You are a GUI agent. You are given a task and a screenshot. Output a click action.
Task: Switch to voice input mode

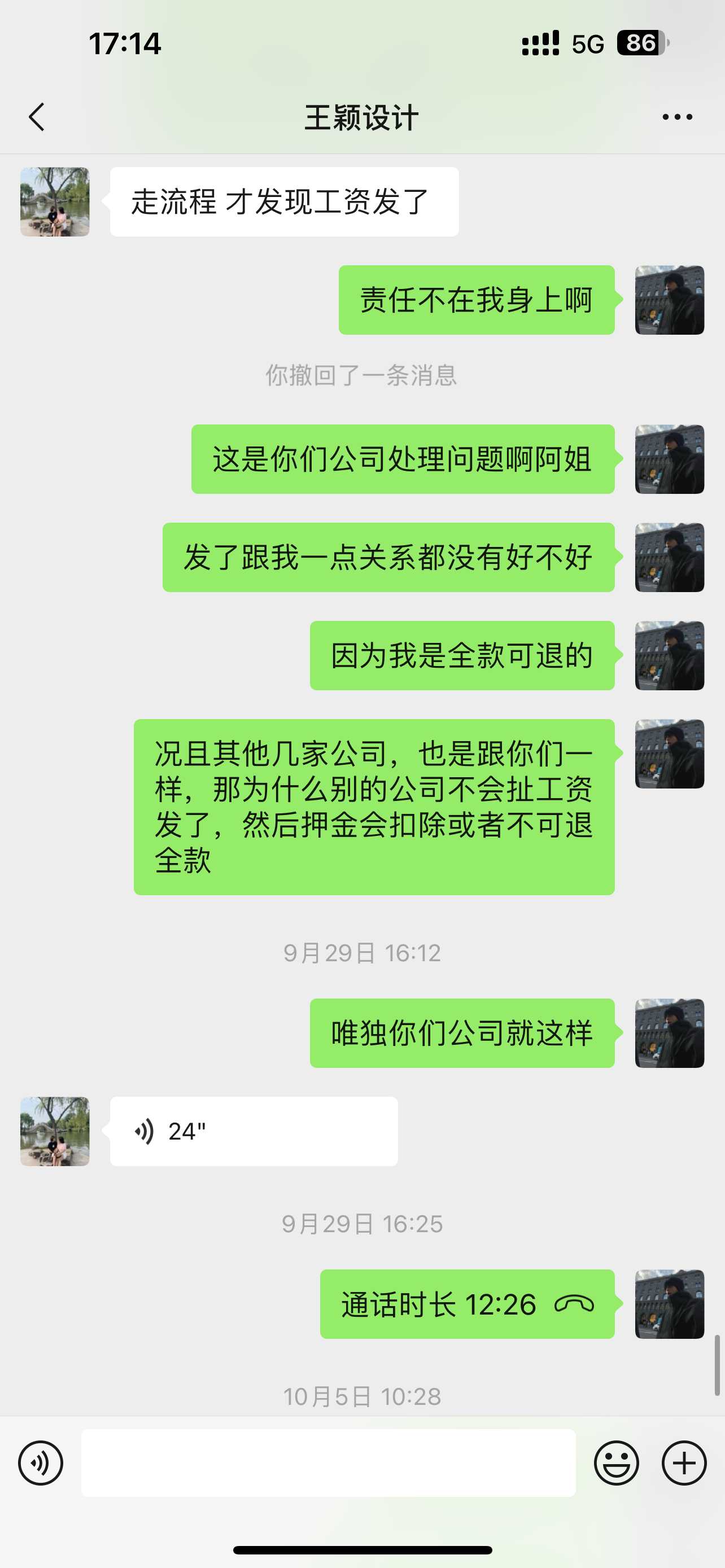(40, 1462)
